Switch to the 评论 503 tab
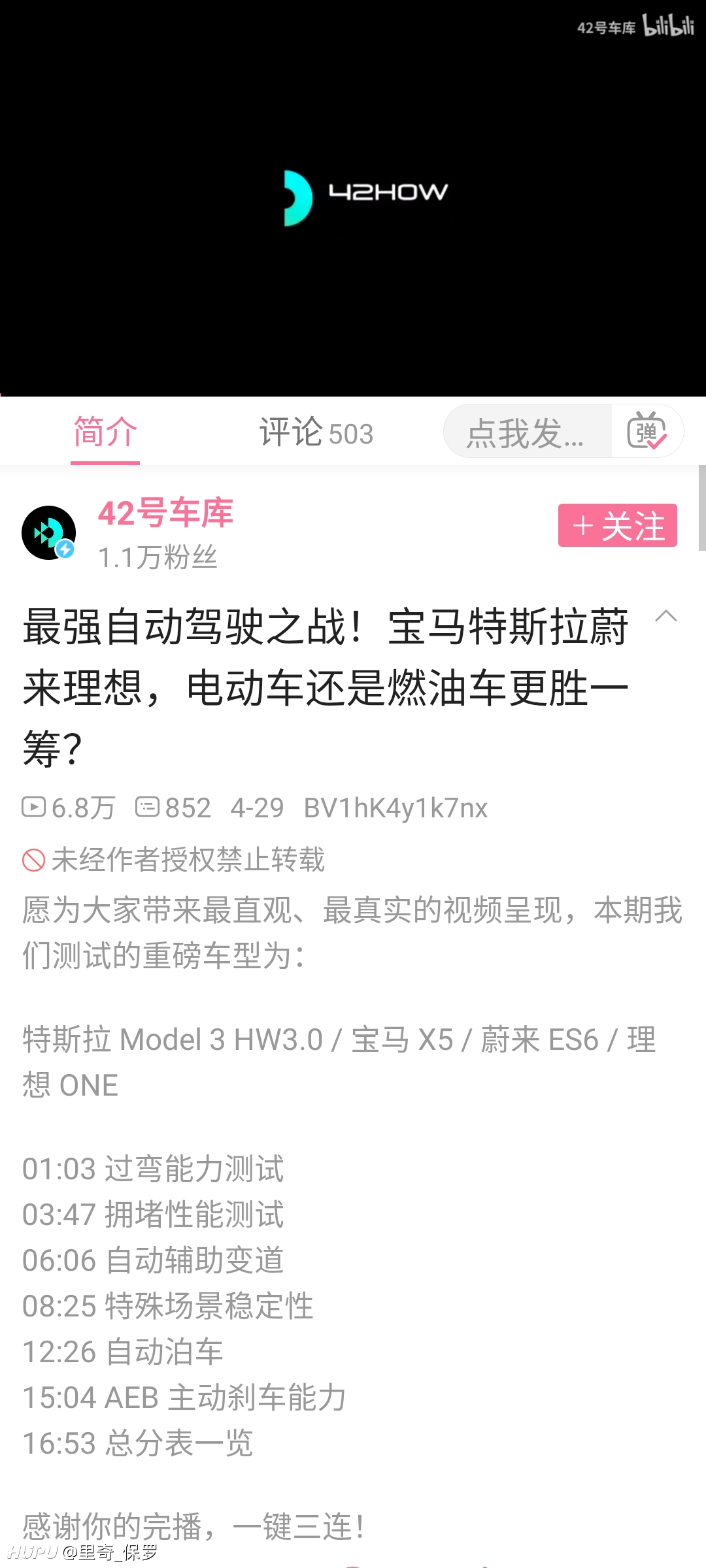This screenshot has height=1568, width=706. tap(316, 433)
